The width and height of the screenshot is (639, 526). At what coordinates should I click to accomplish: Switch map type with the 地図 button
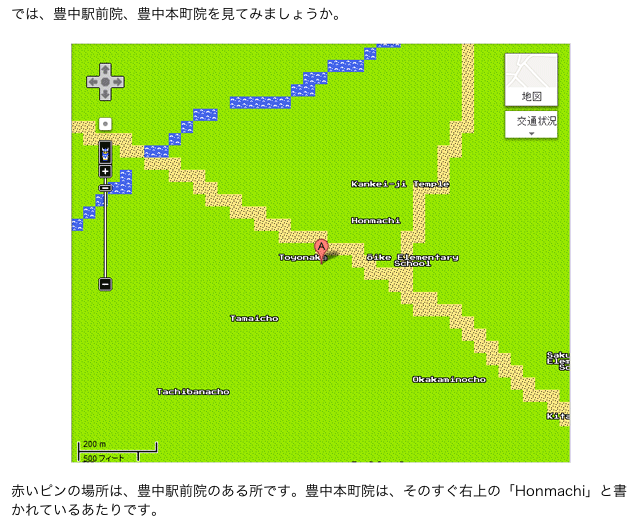531,79
